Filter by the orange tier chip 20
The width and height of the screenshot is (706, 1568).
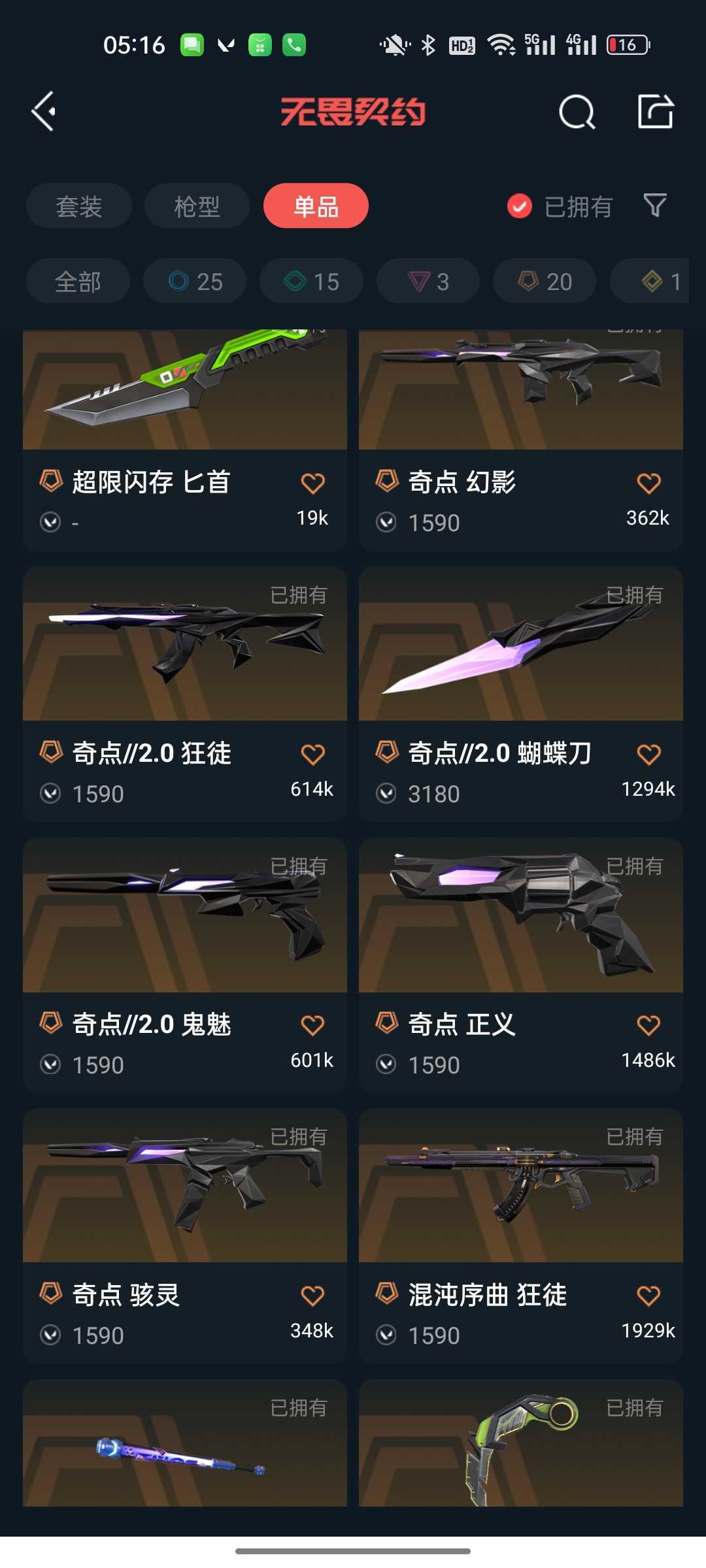point(545,282)
